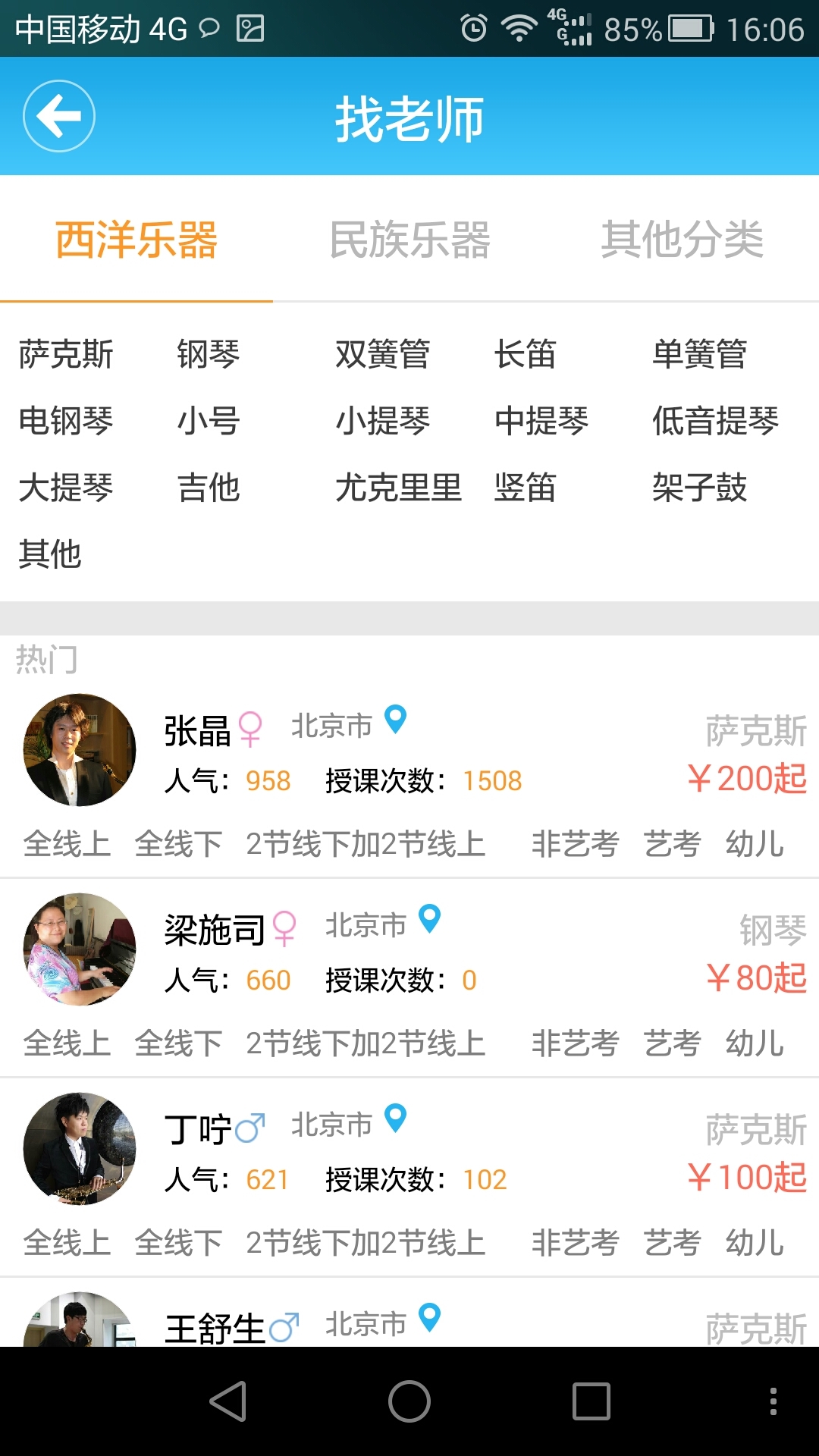Open teacher 张晶's profile

click(198, 731)
